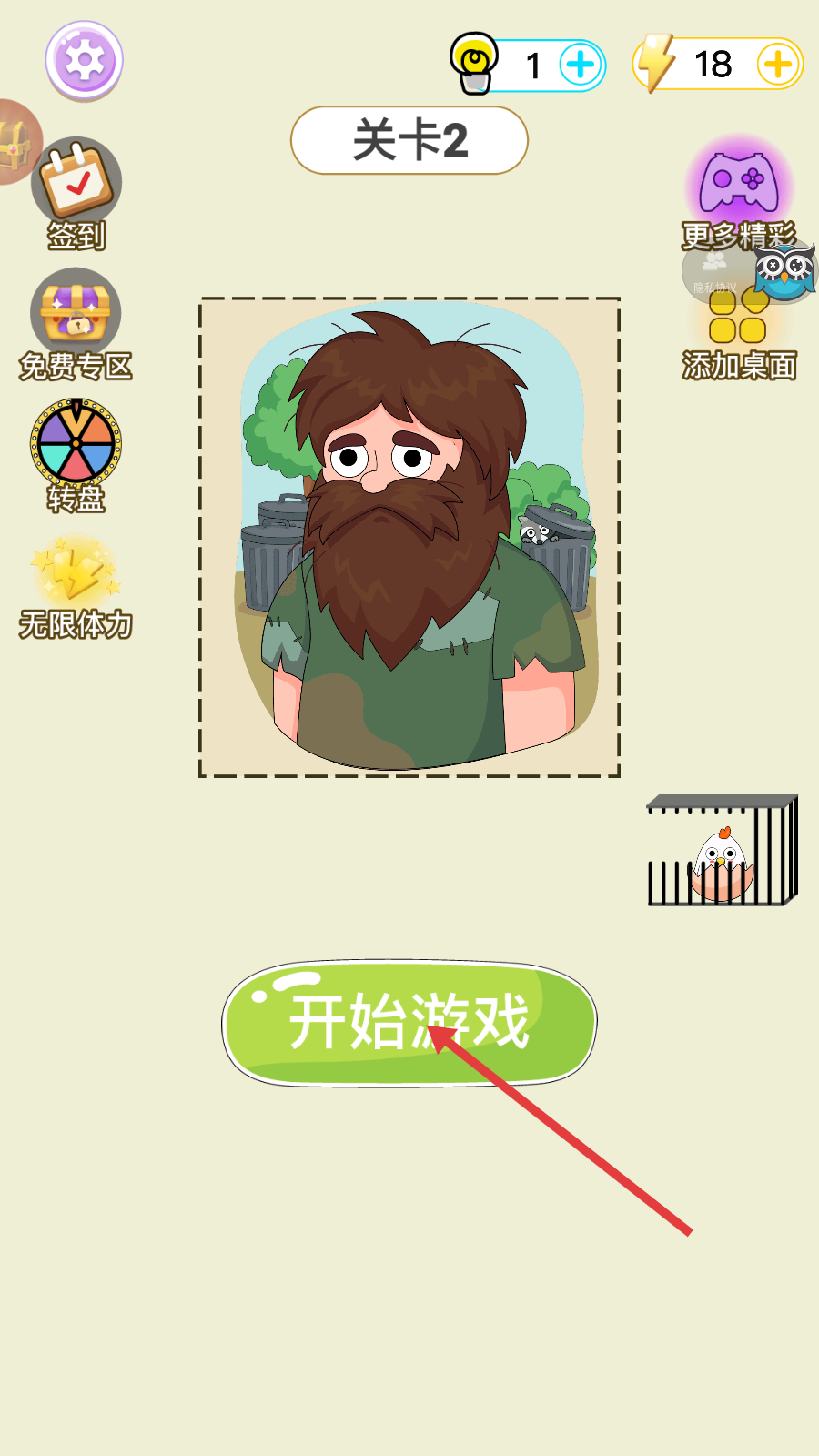The height and width of the screenshot is (1456, 819).
Task: Open the owl icon
Action: pyautogui.click(x=785, y=272)
